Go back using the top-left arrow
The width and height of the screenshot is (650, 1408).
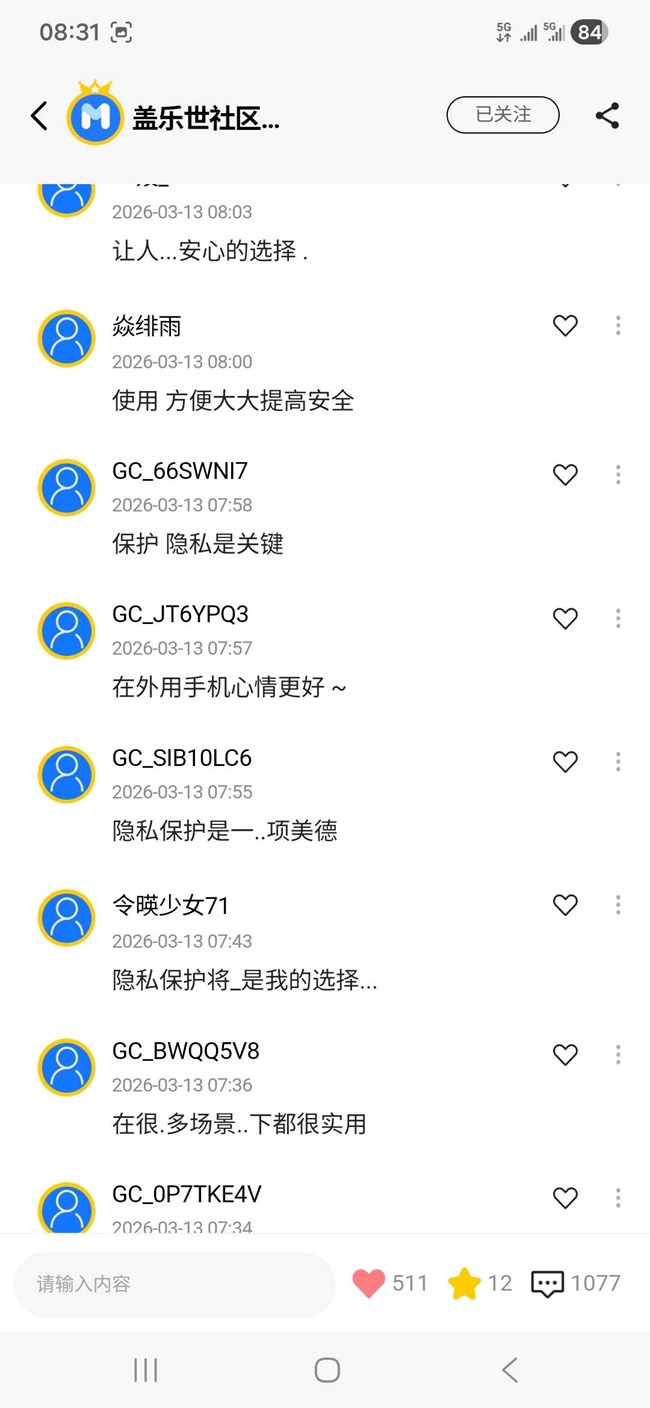[x=39, y=116]
